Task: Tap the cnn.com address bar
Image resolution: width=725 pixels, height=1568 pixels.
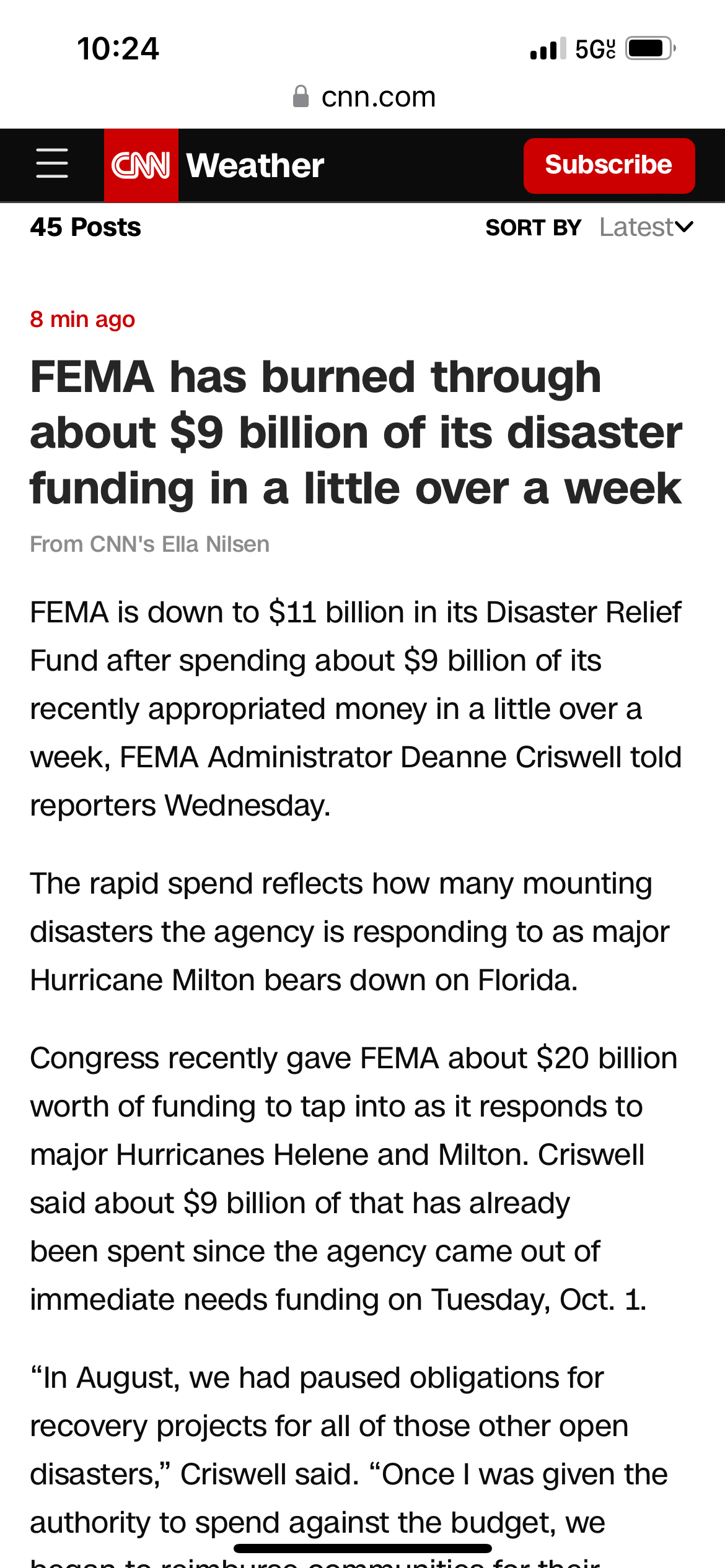Action: [x=364, y=97]
